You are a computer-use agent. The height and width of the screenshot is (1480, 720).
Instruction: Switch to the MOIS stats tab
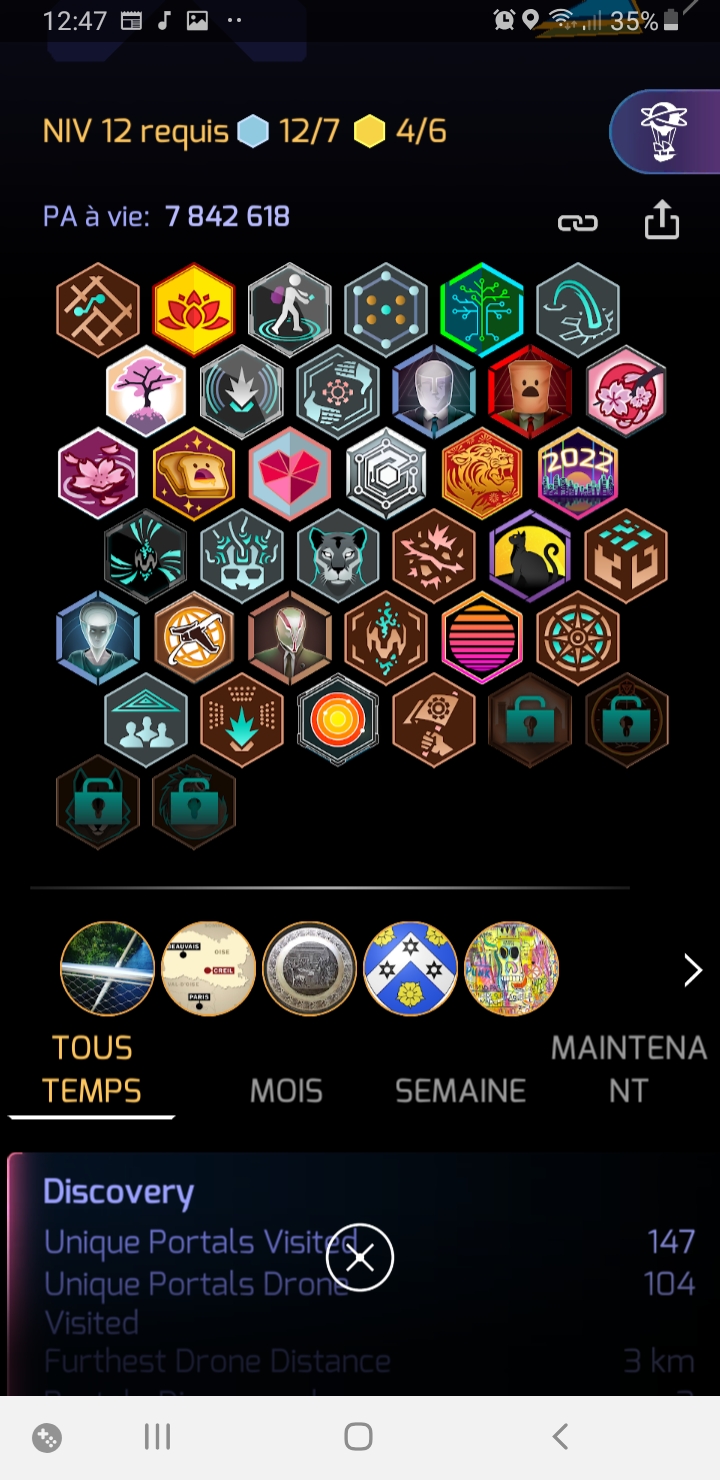286,1090
